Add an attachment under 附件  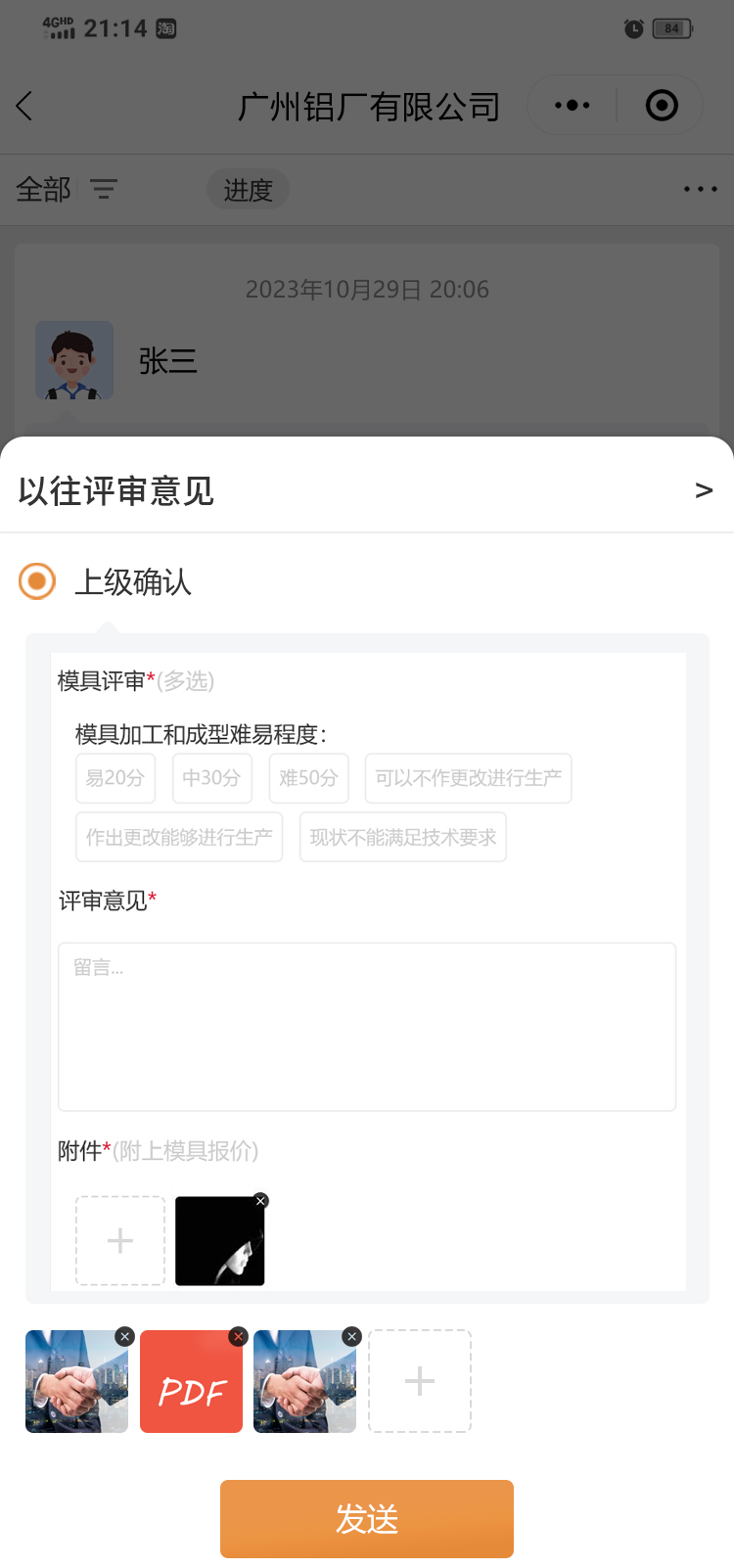click(120, 1240)
